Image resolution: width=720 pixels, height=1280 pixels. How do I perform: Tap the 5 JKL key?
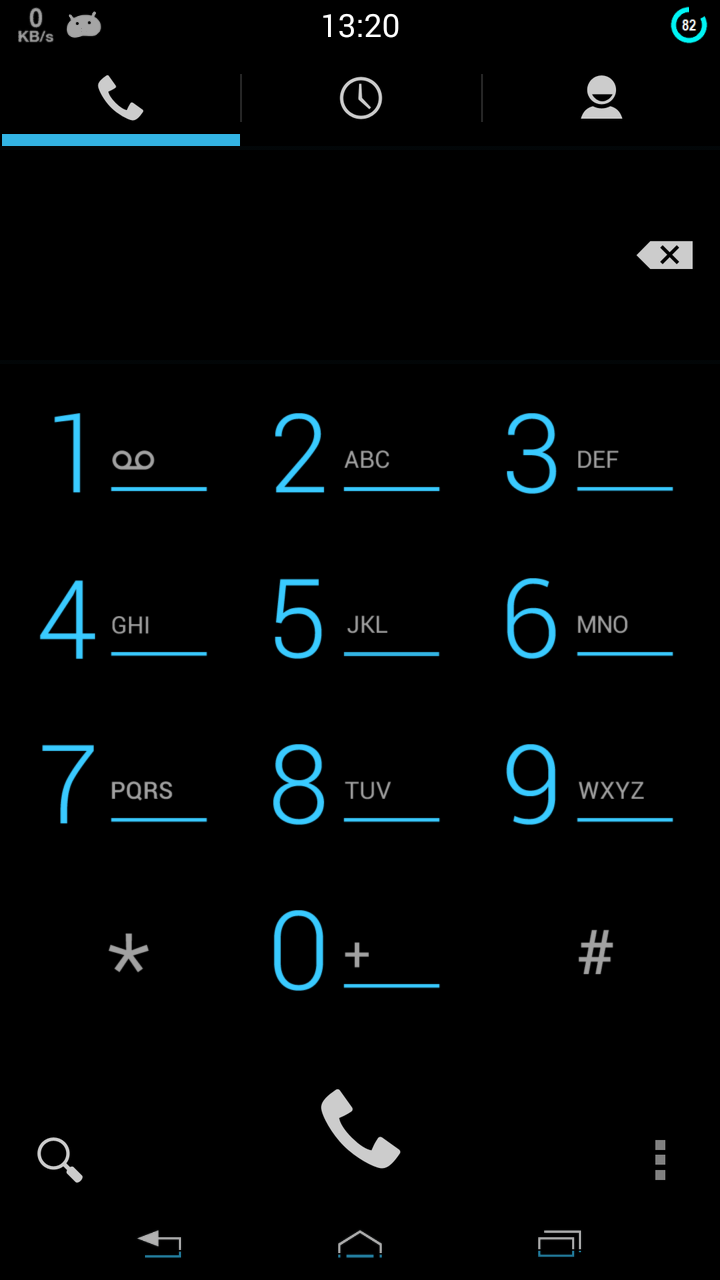click(355, 620)
